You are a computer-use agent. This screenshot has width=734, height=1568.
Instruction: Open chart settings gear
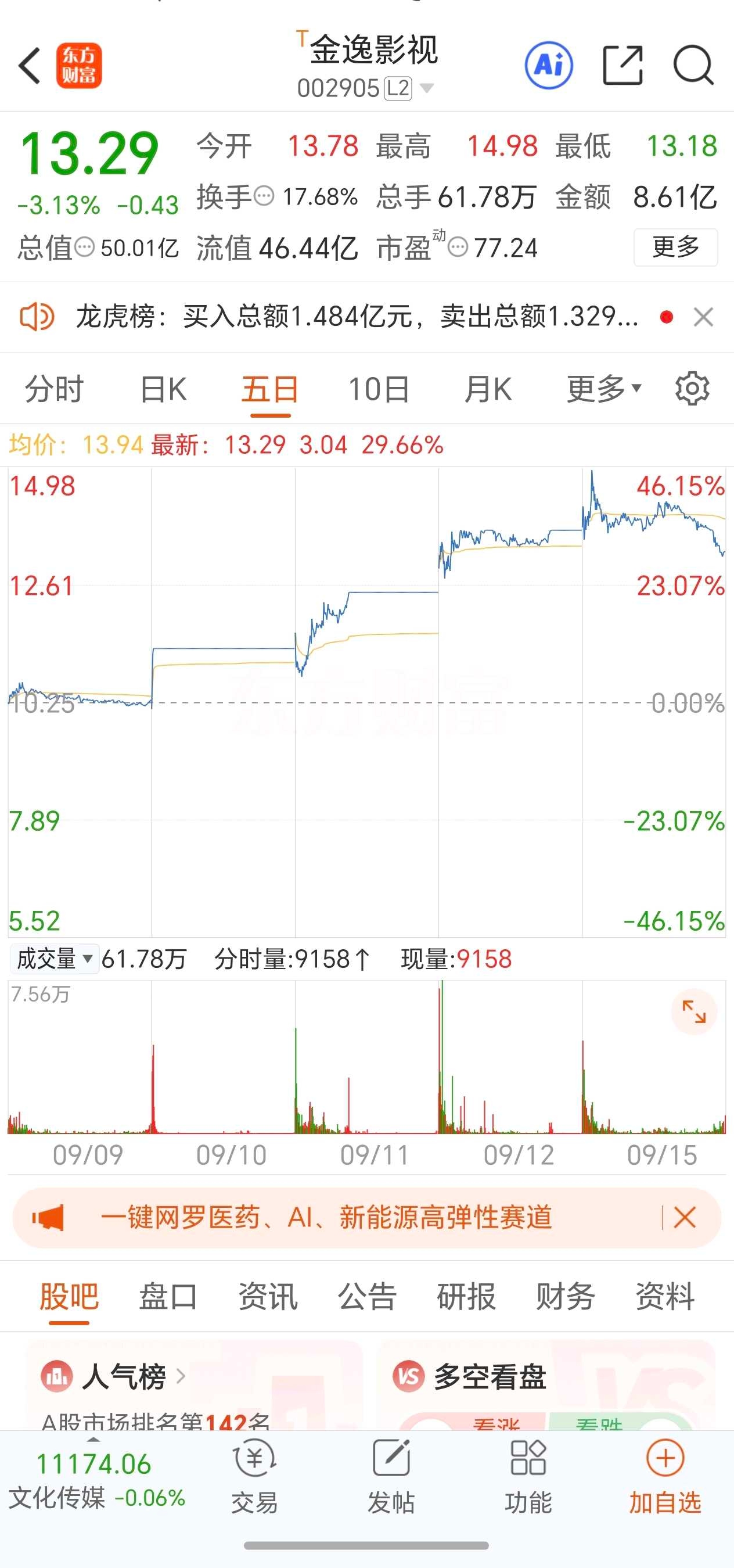(x=692, y=389)
